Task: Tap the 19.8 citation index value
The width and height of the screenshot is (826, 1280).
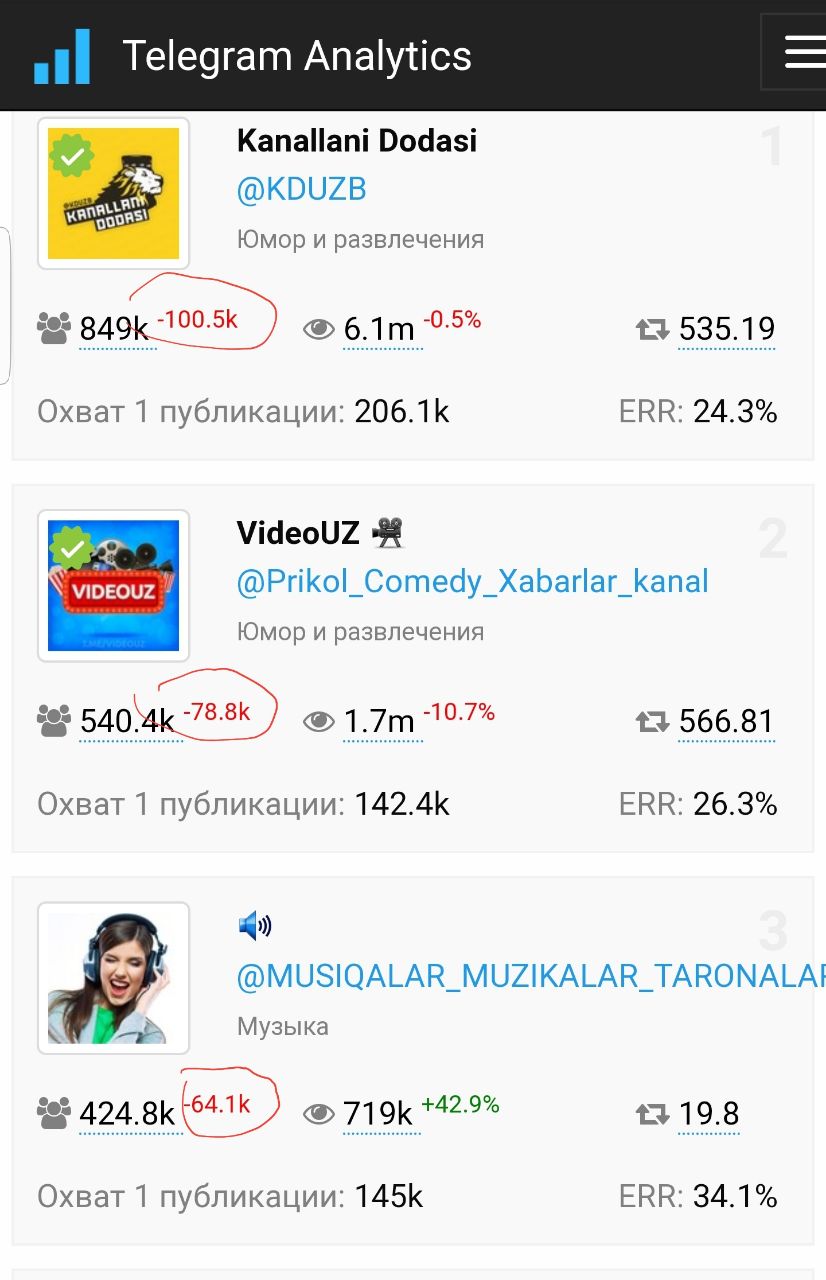Action: pos(708,1114)
